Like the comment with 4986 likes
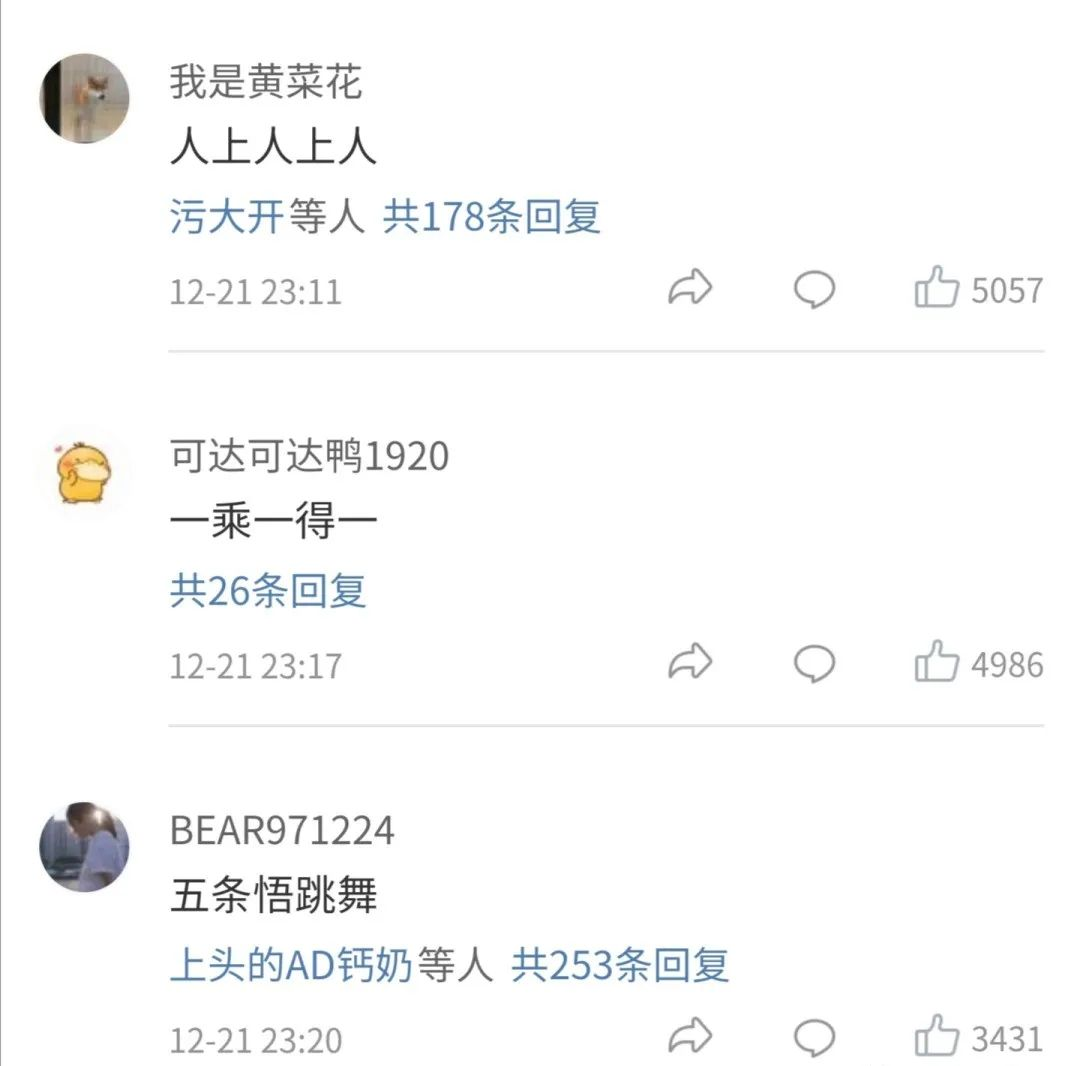1080x1066 pixels. point(937,664)
